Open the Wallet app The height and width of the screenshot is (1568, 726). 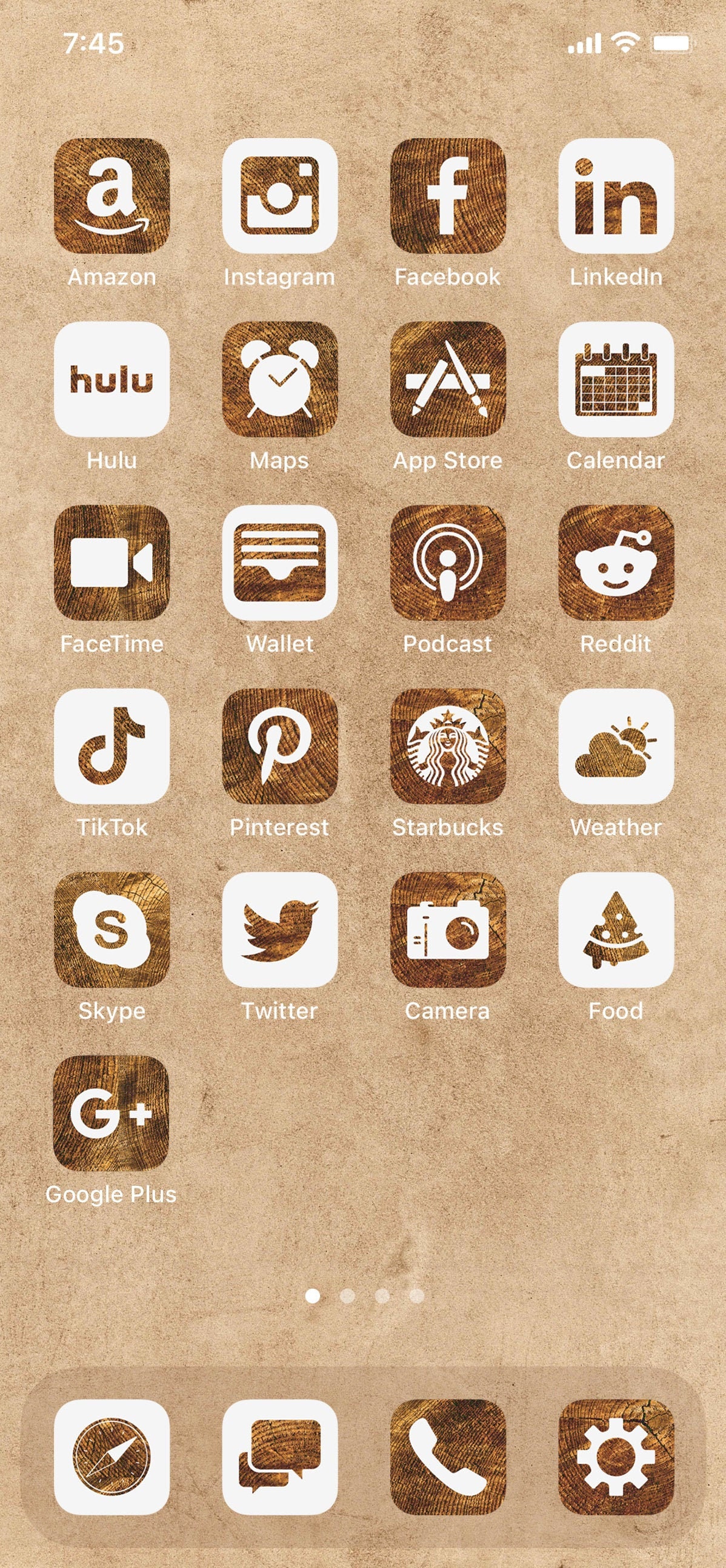(279, 563)
